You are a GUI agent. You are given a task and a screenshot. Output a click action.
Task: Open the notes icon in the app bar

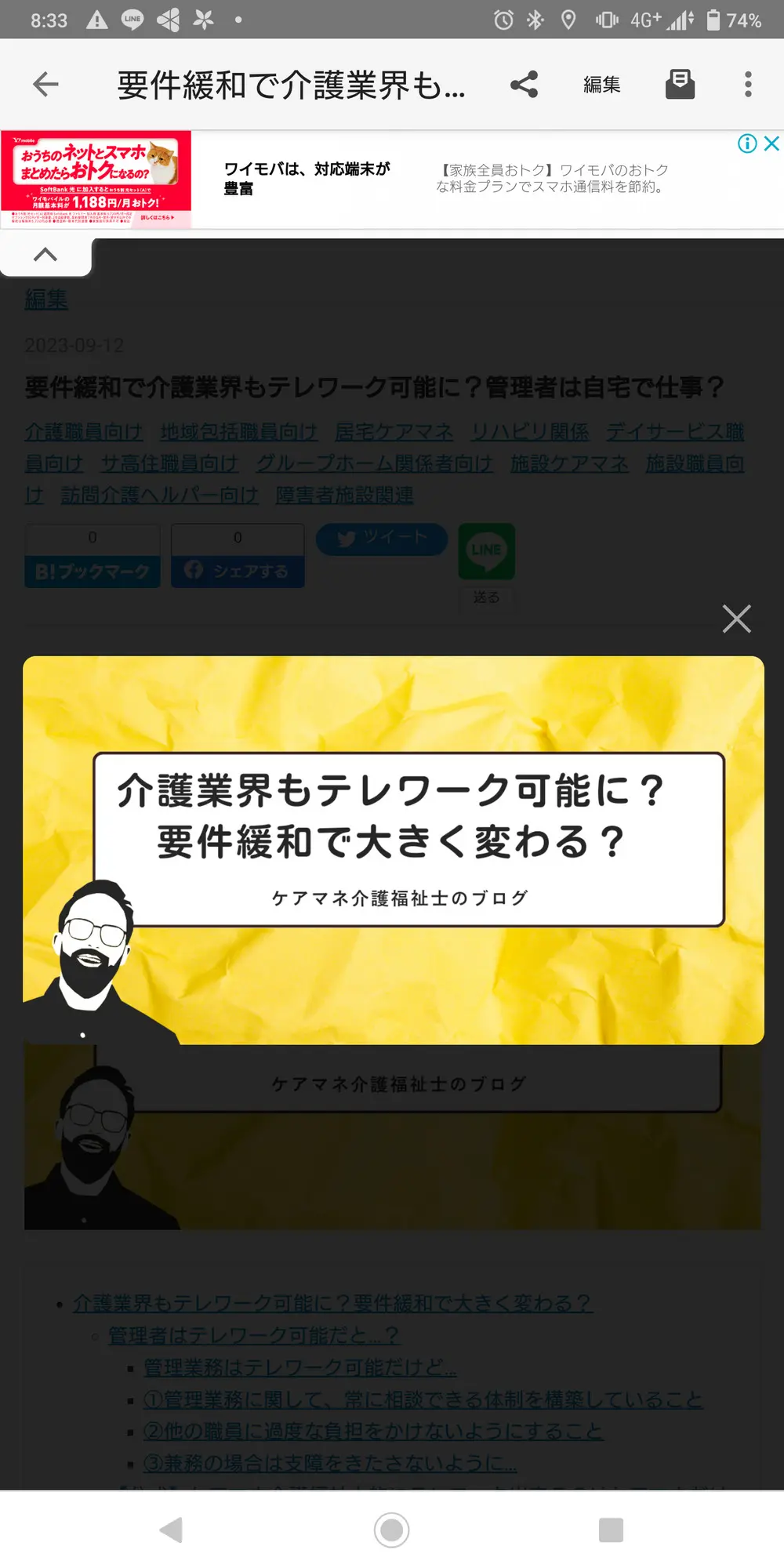(680, 84)
